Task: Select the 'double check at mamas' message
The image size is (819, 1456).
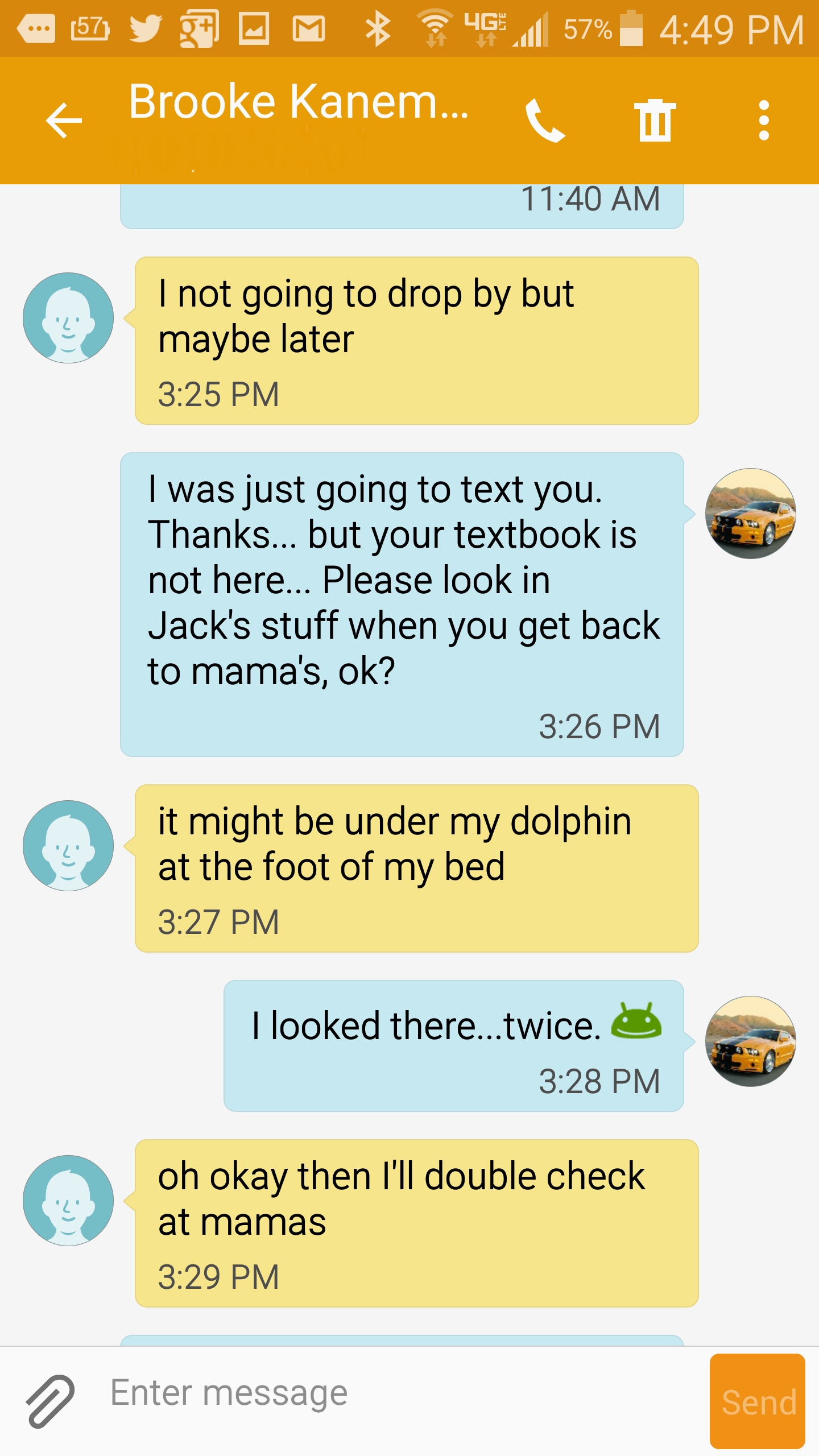Action: 416,1223
